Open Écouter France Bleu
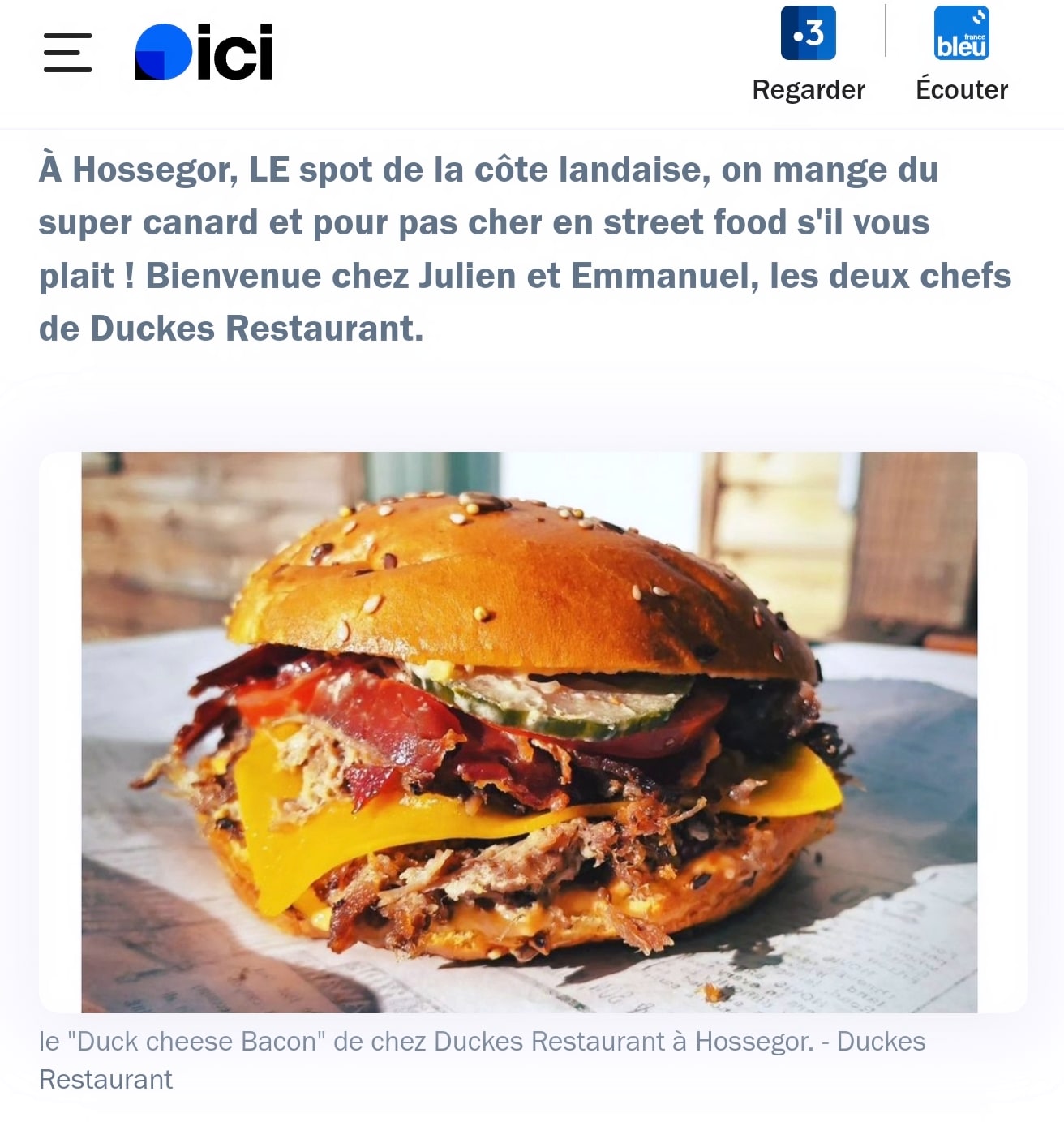 click(x=962, y=55)
